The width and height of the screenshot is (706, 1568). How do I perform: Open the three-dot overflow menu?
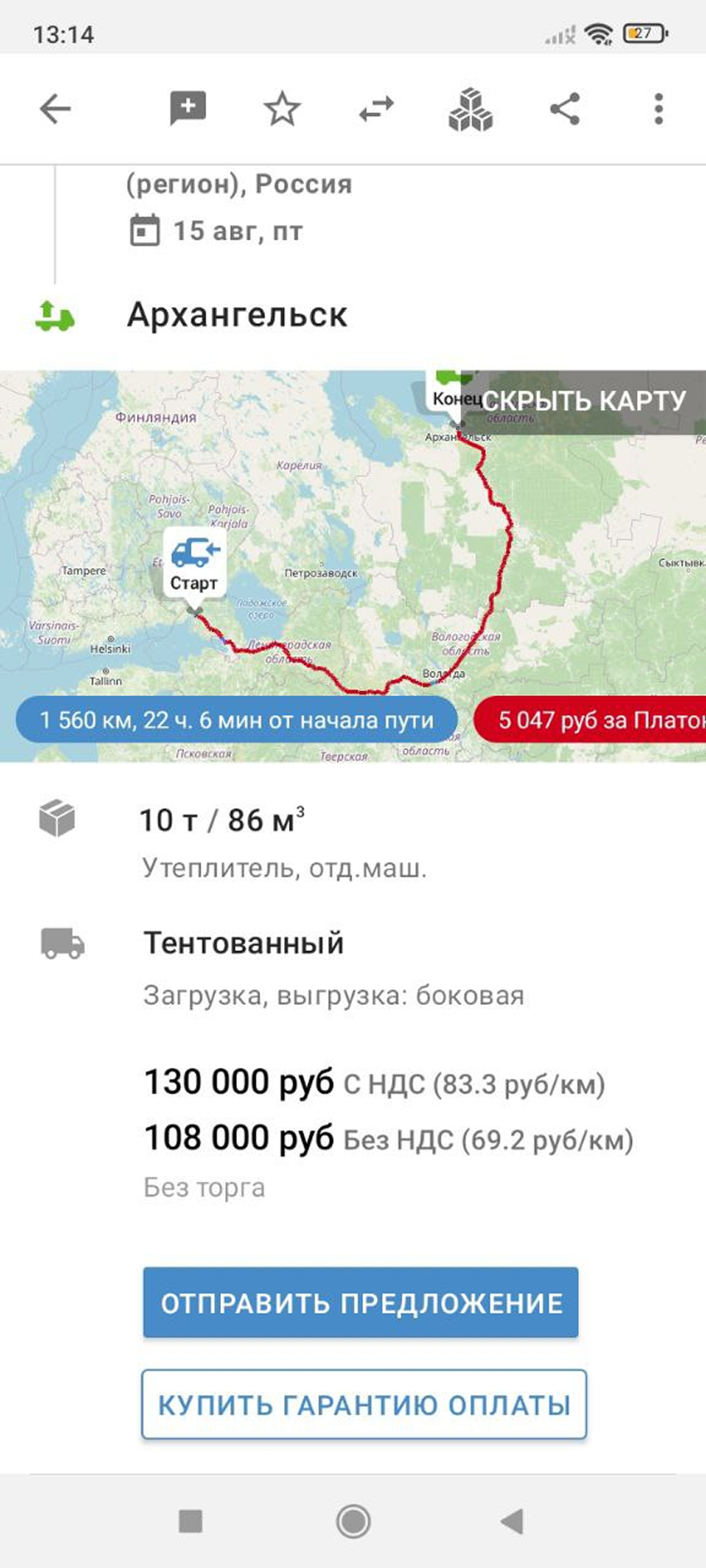[x=658, y=109]
